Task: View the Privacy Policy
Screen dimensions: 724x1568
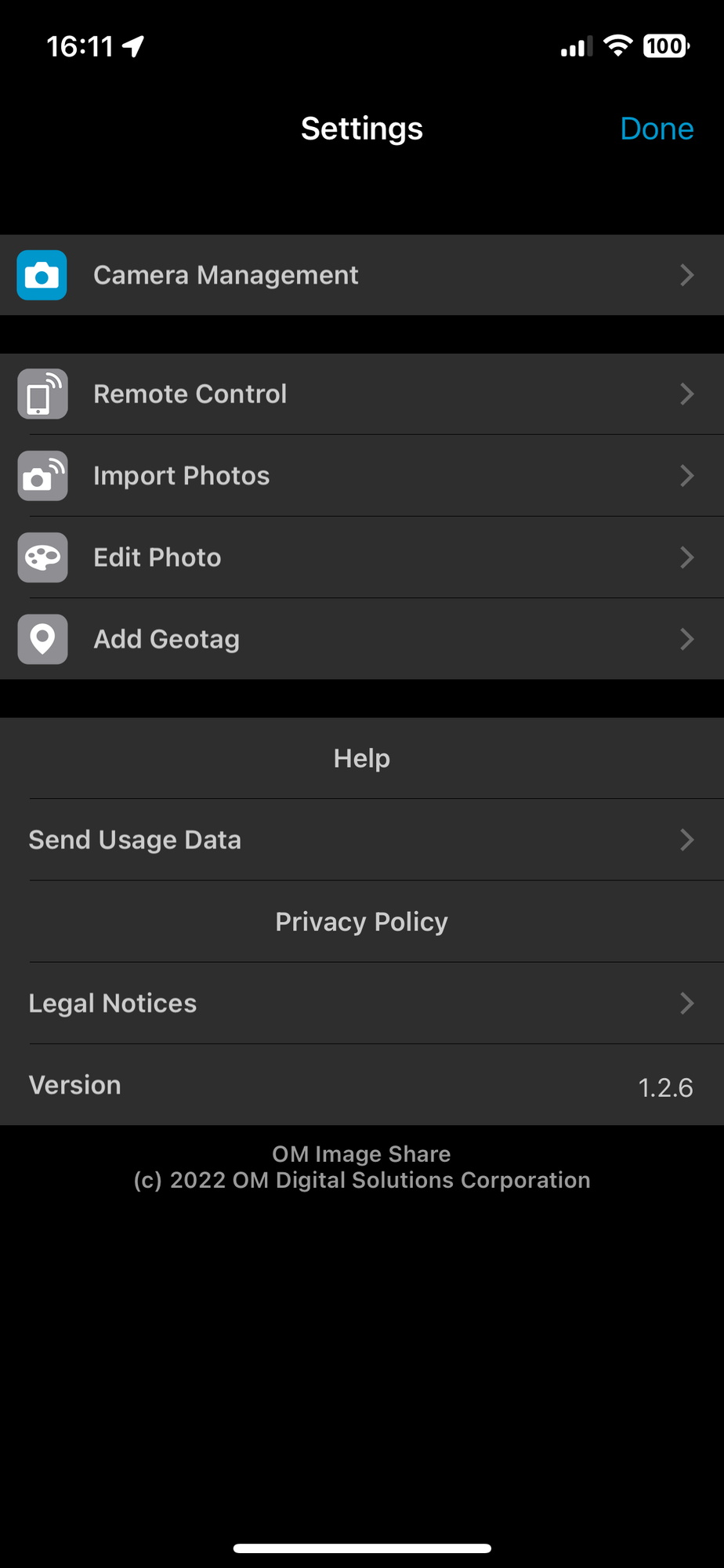Action: [361, 922]
